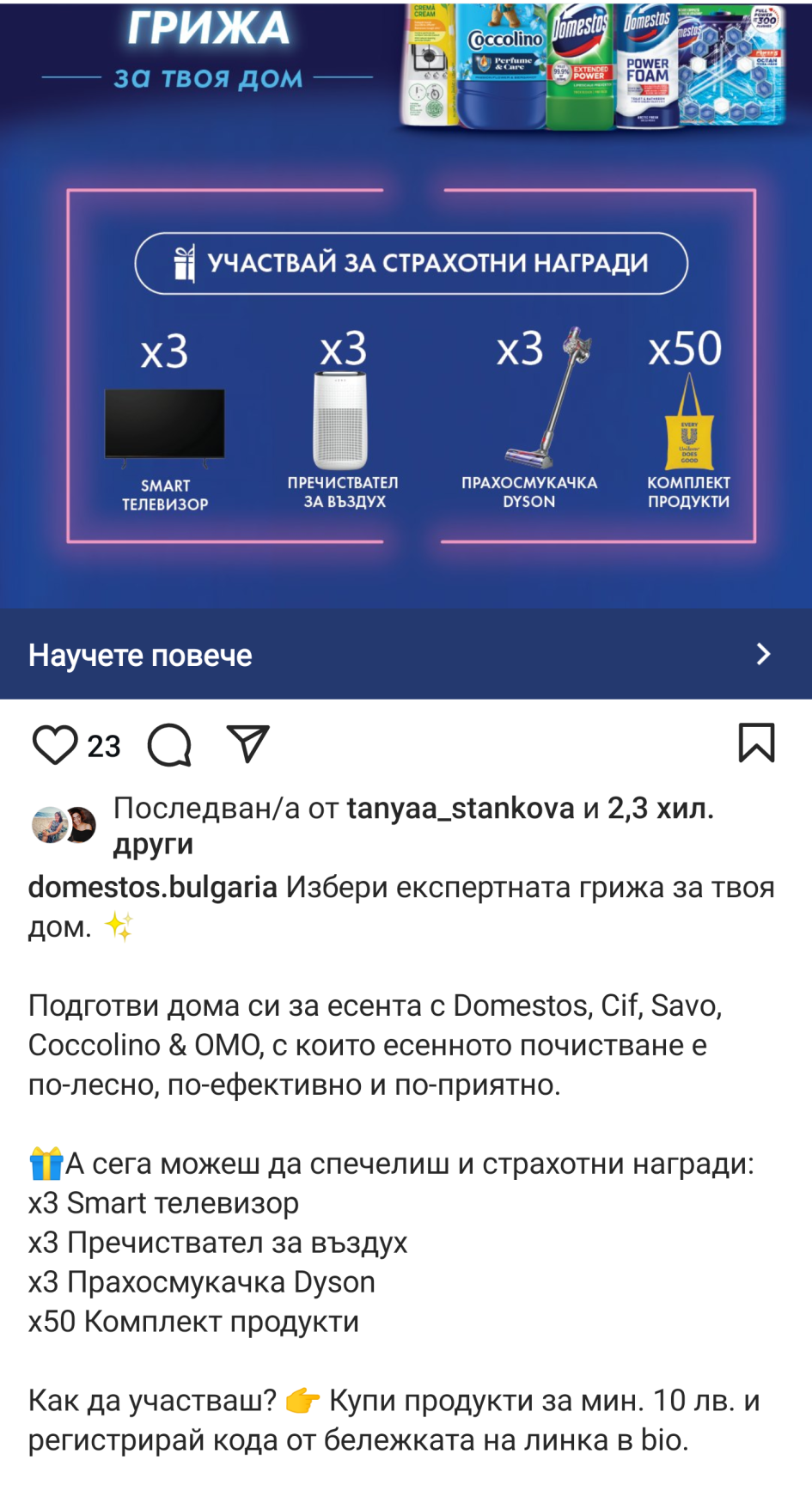Open the tanyaa_stankova profile link
812x1485 pixels.
pyautogui.click(x=460, y=809)
